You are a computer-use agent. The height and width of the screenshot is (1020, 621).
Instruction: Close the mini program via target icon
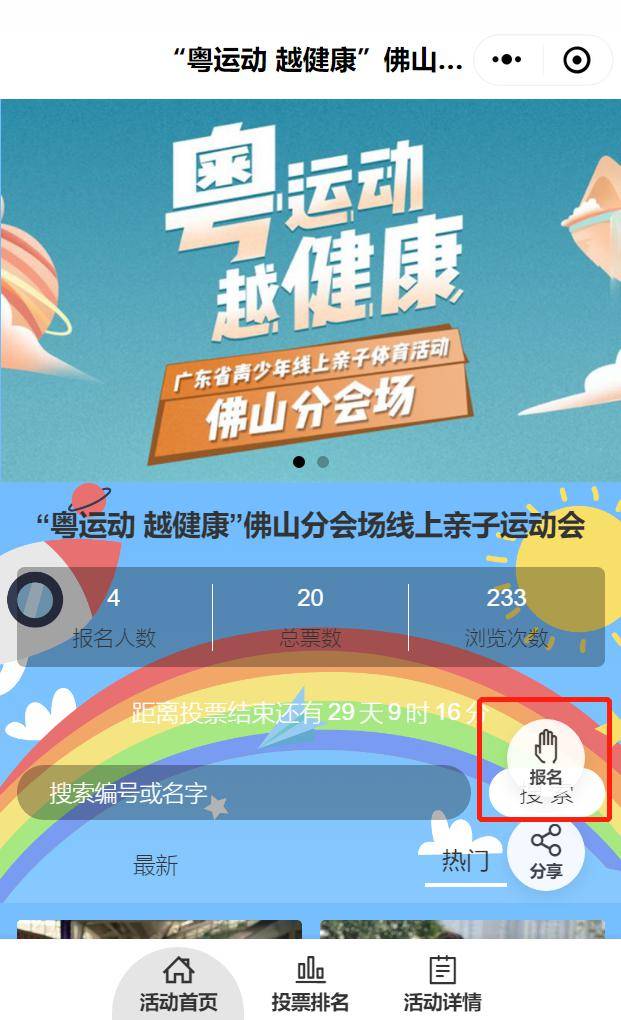[577, 60]
